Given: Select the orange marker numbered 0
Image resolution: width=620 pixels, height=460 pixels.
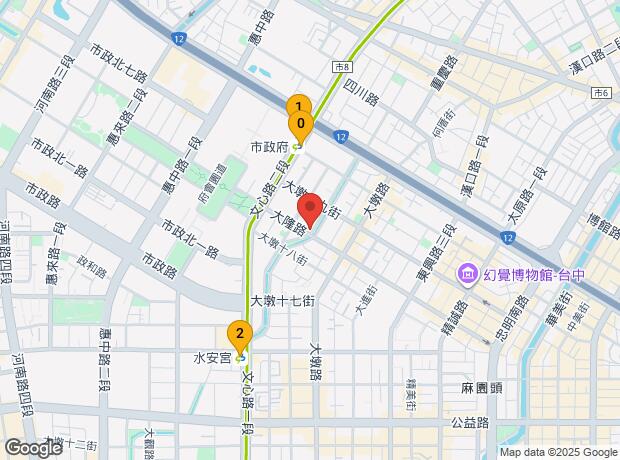Looking at the screenshot, I should [x=300, y=126].
